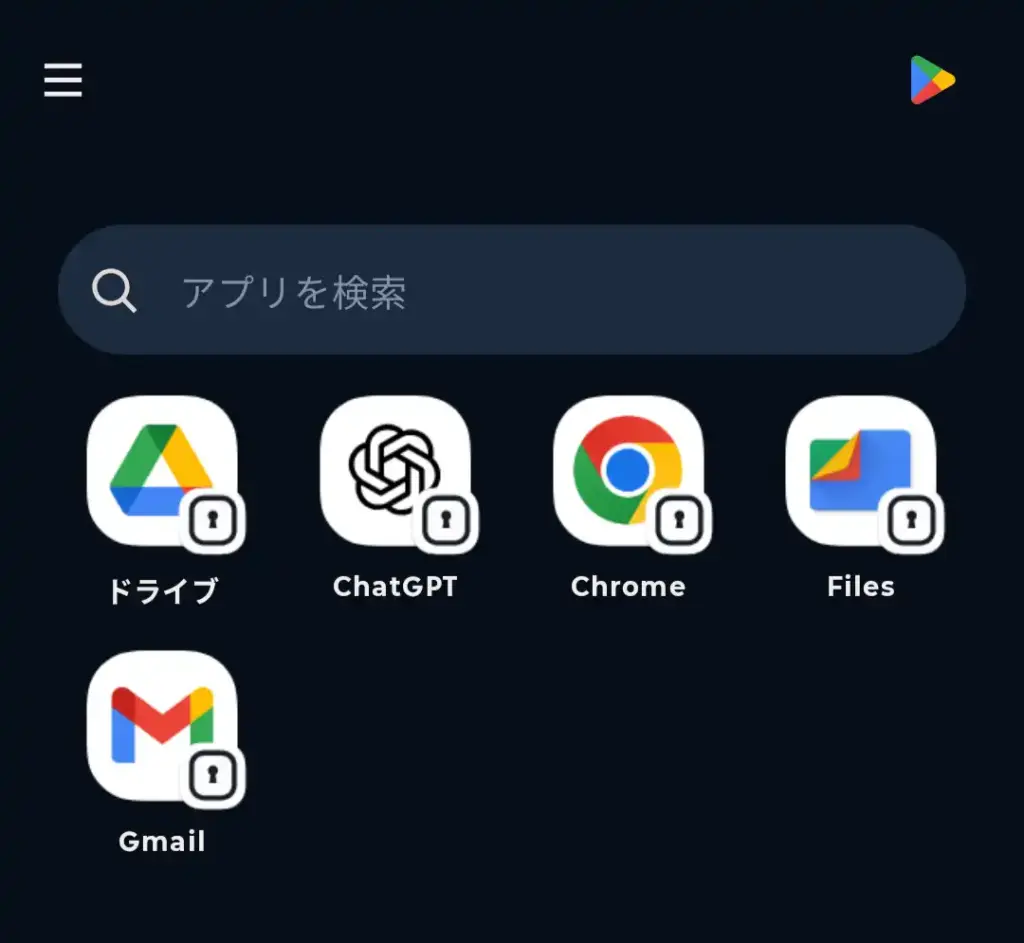Image resolution: width=1024 pixels, height=943 pixels.
Task: Open the Google Play Store icon
Action: pyautogui.click(x=932, y=80)
